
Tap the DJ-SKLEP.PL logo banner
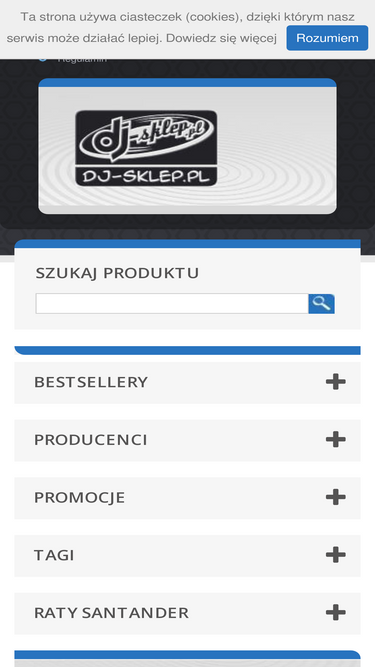pos(188,146)
